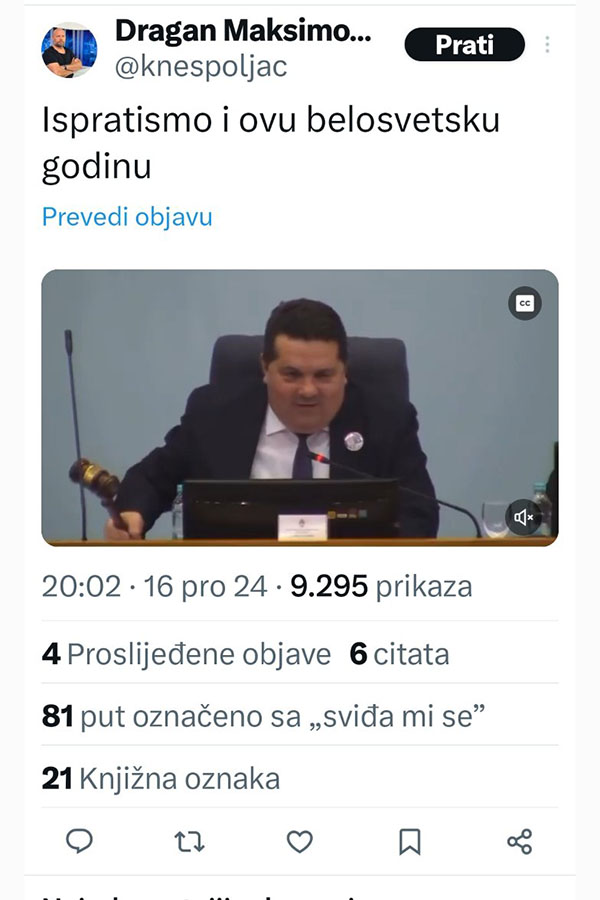600x900 pixels.
Task: View the 4 Proslijeđene objave
Action: [x=186, y=654]
